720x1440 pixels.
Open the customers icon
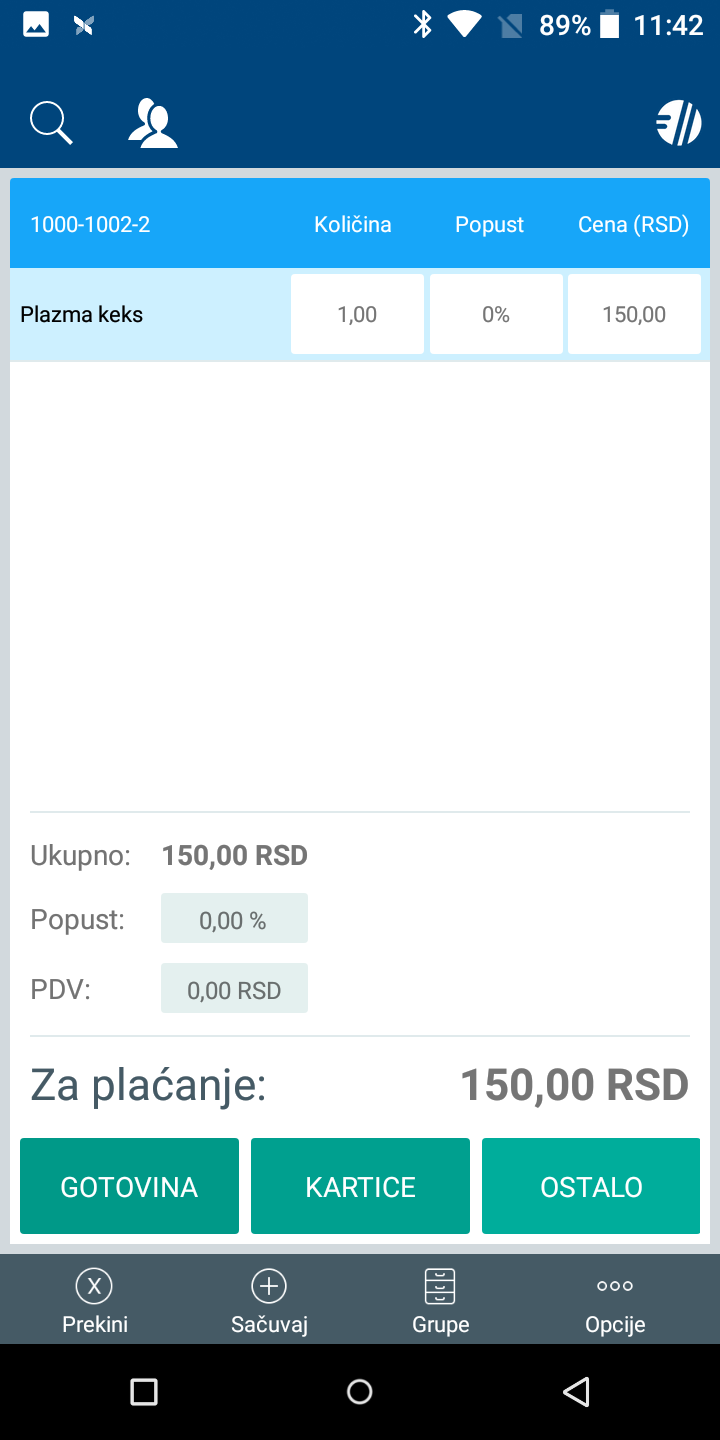pyautogui.click(x=153, y=124)
